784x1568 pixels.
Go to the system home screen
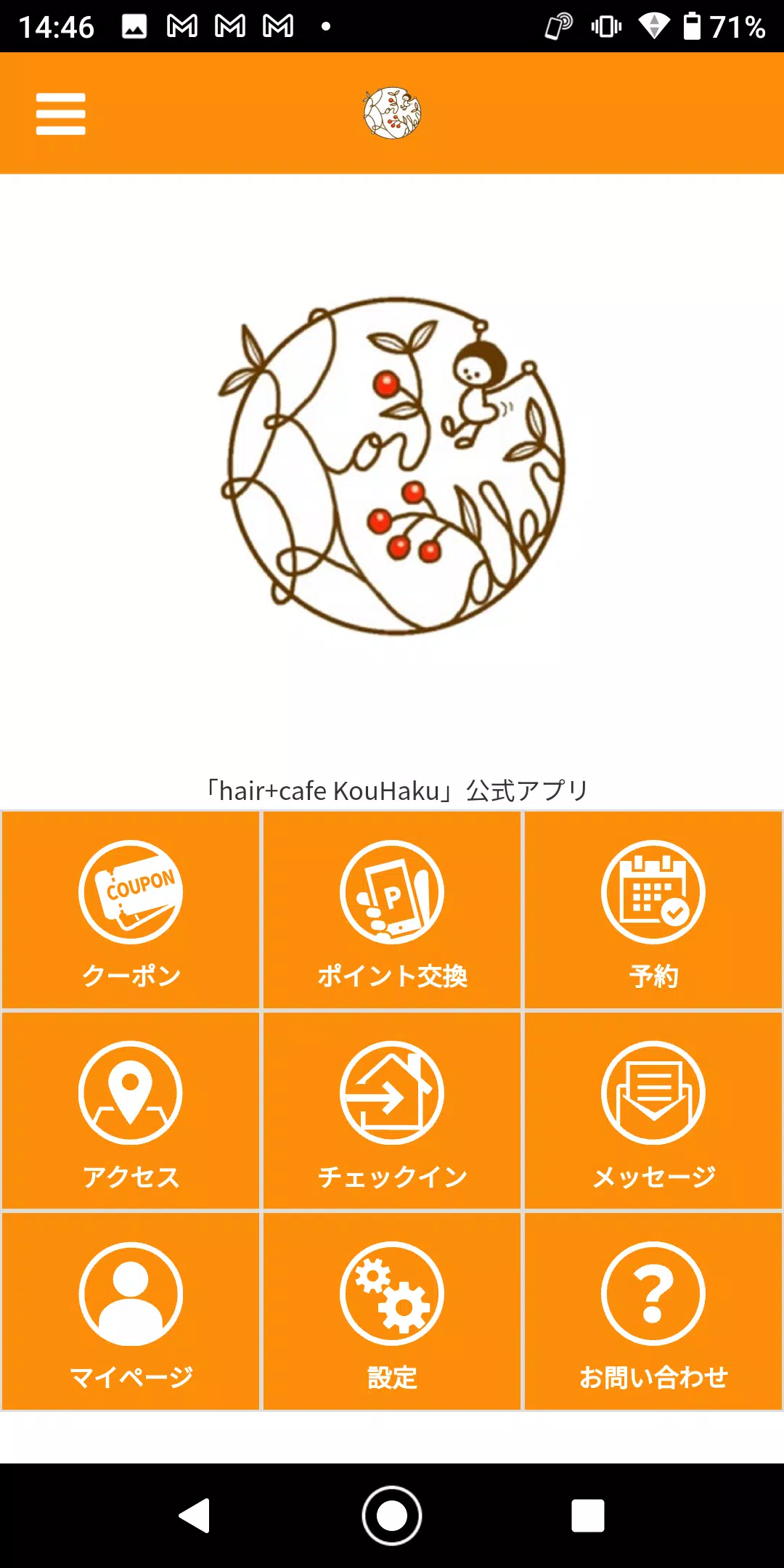pos(392,1516)
